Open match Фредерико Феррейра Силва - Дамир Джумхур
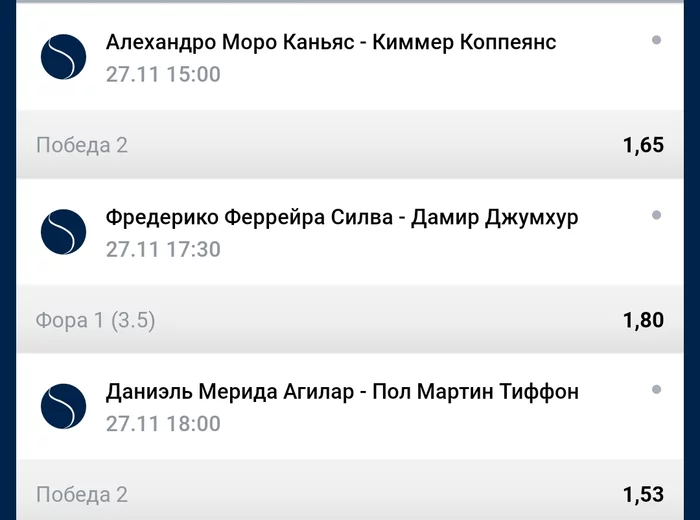The image size is (700, 520). pyautogui.click(x=341, y=219)
